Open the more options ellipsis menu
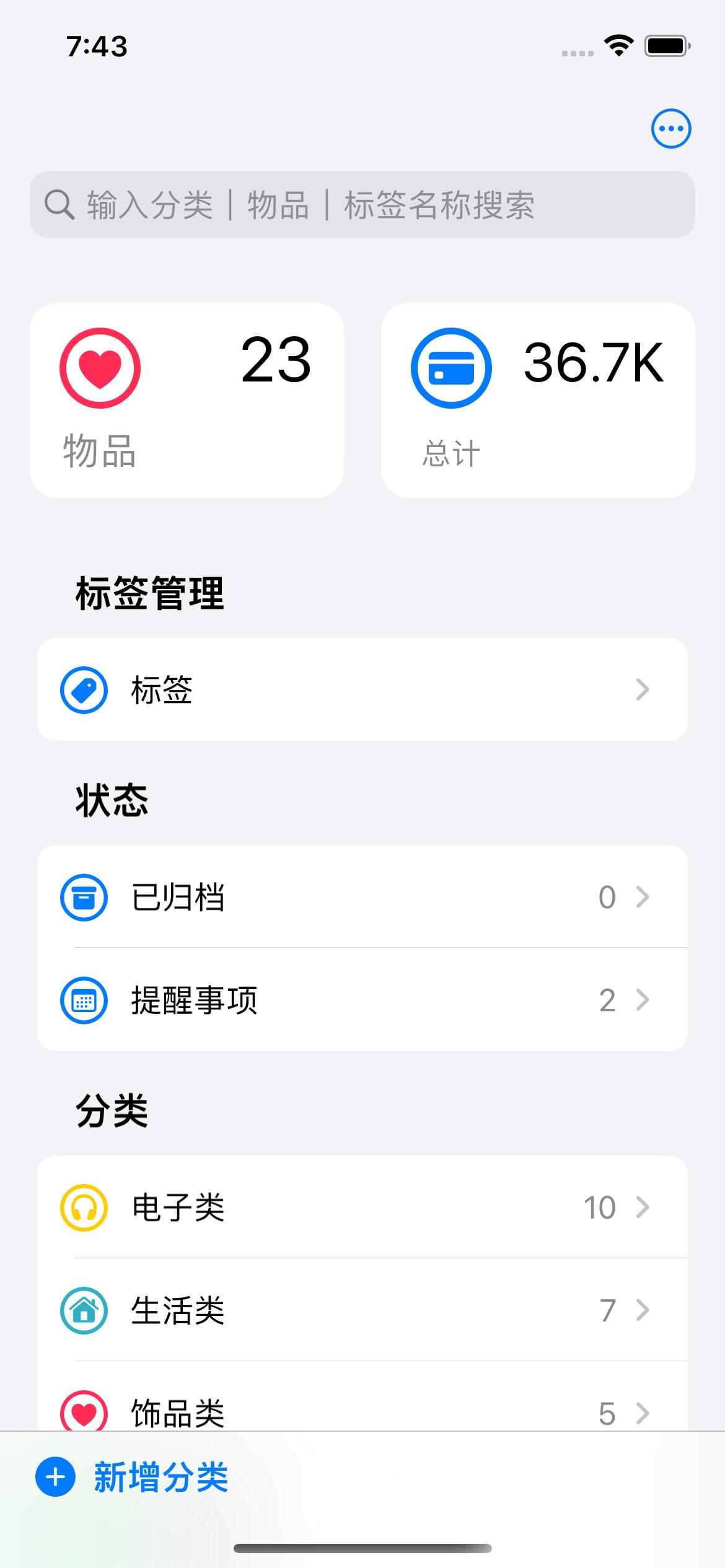725x1568 pixels. (670, 129)
